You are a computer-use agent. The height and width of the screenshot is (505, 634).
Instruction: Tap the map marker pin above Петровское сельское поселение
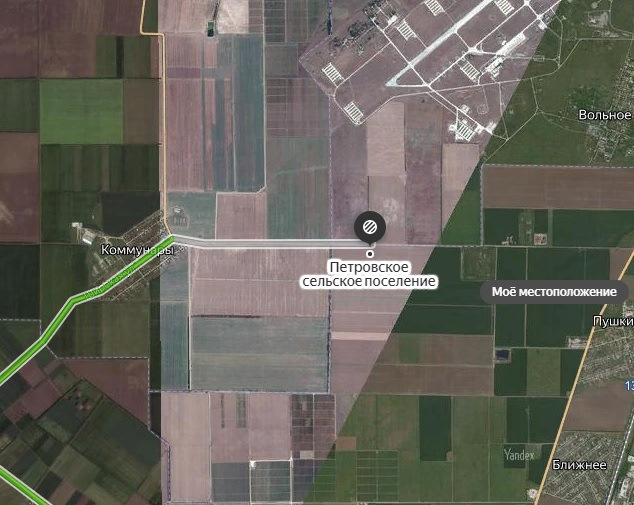point(369,227)
